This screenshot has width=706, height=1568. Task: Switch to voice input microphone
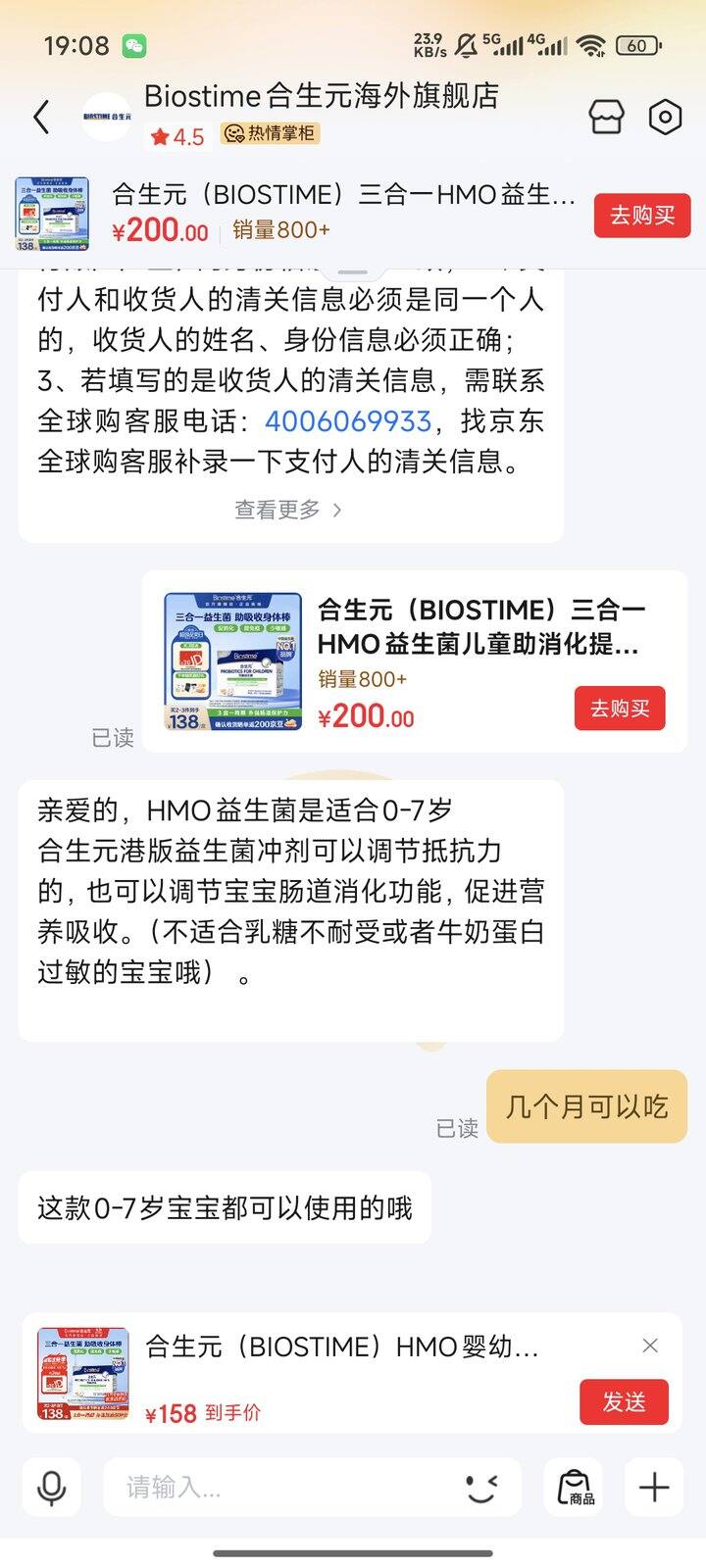click(x=51, y=1488)
